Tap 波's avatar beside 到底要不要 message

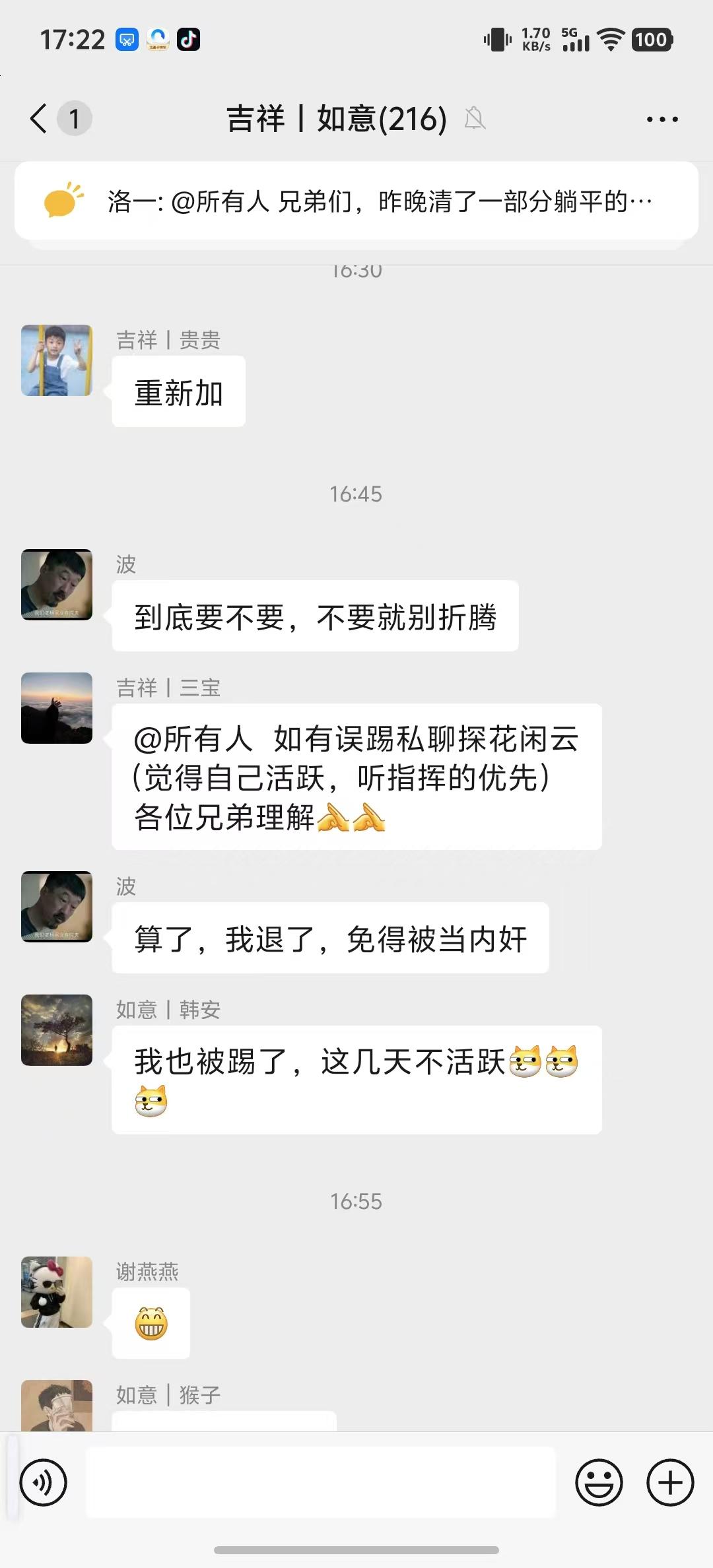pos(57,585)
